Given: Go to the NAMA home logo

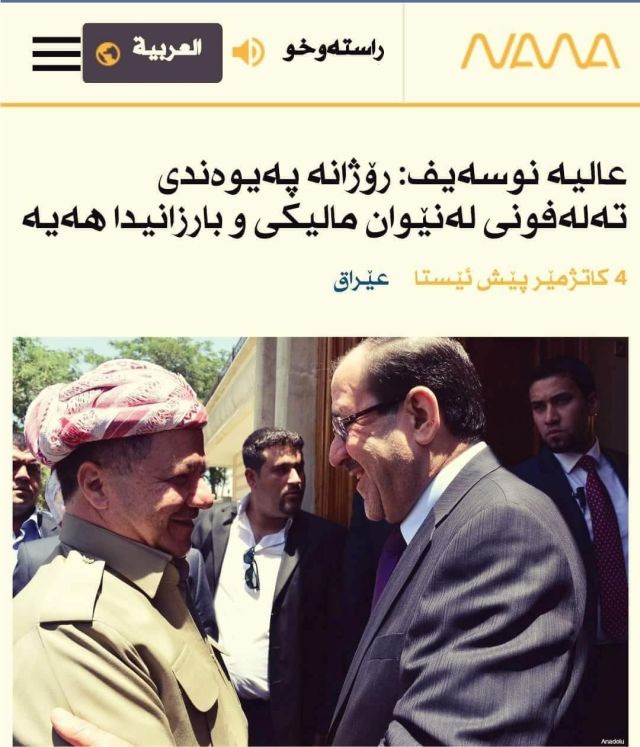Looking at the screenshot, I should click(x=539, y=51).
